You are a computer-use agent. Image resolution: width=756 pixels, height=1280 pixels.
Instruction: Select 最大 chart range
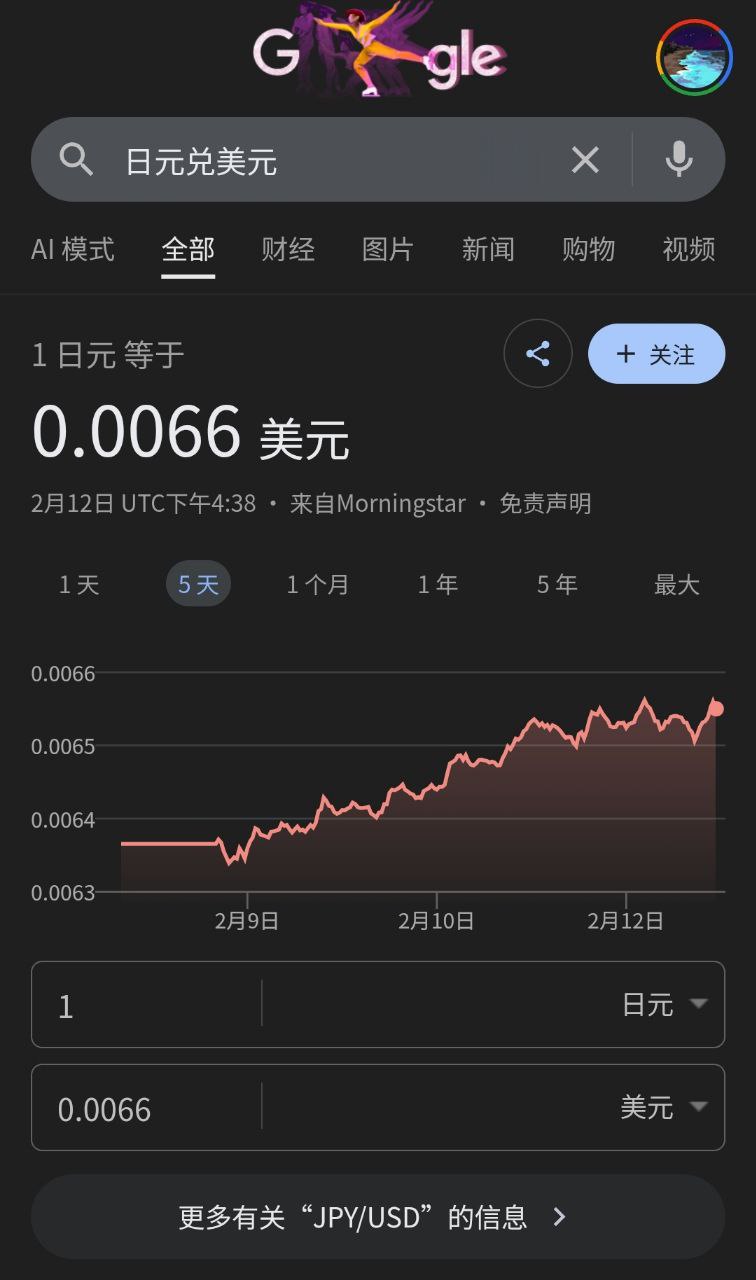click(677, 585)
